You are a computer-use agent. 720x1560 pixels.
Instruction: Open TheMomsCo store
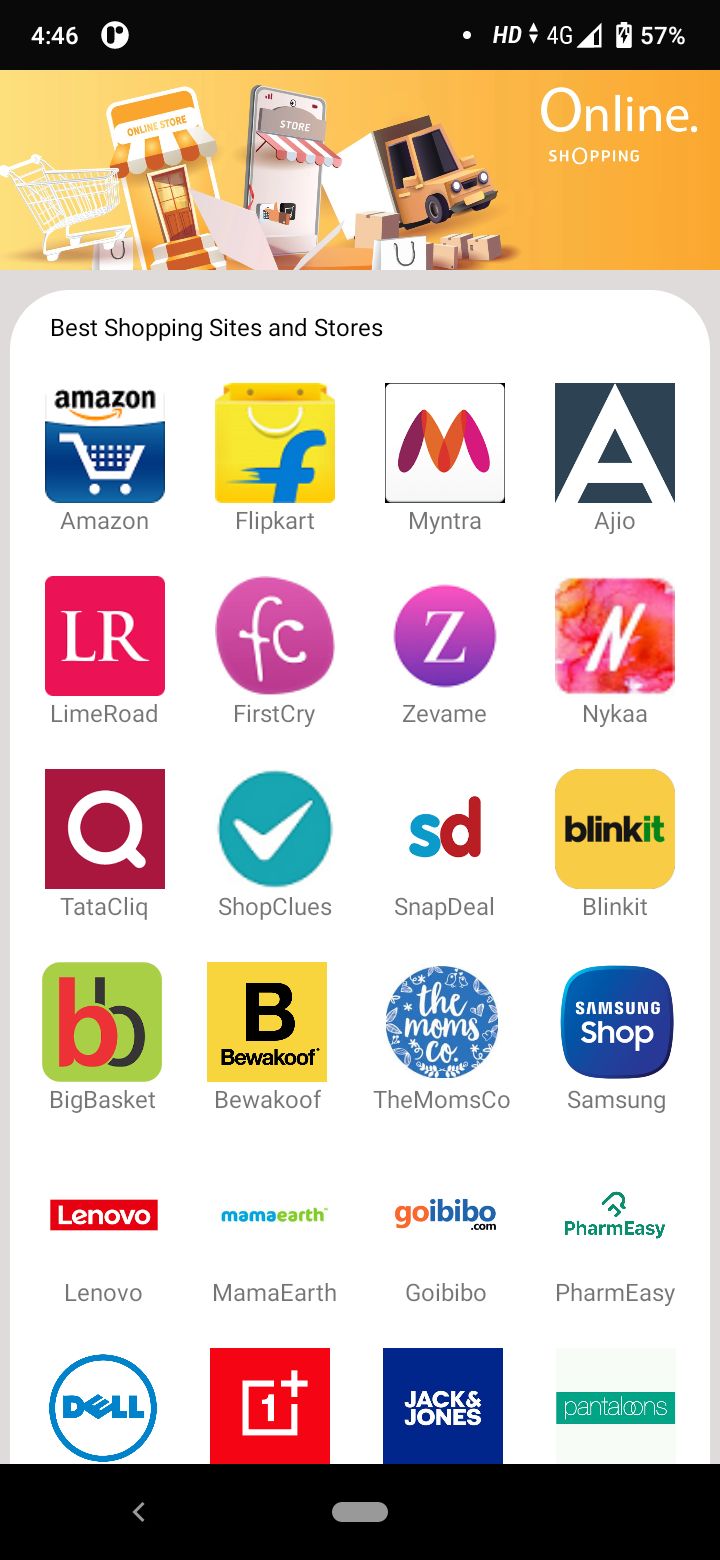[442, 1022]
